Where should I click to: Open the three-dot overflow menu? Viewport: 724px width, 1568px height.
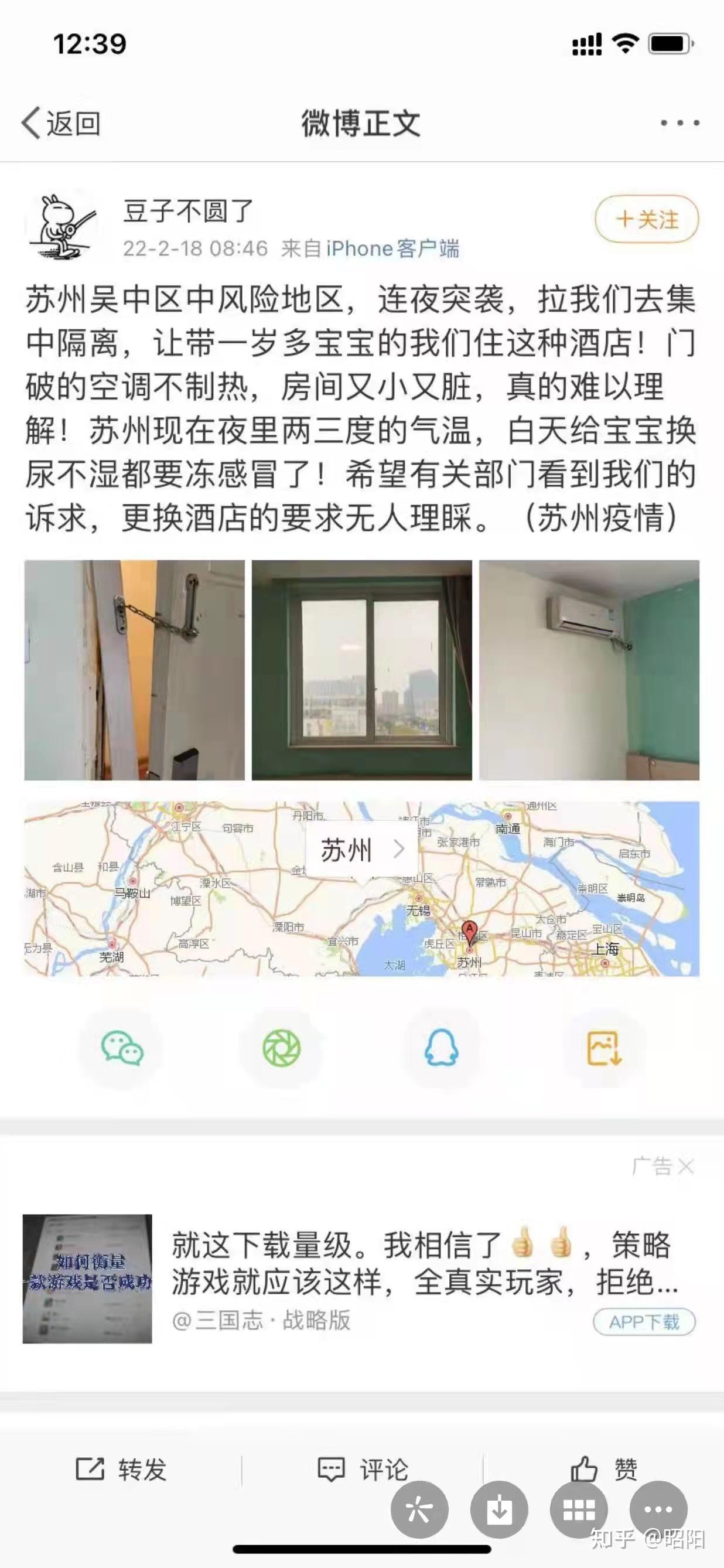click(x=679, y=123)
